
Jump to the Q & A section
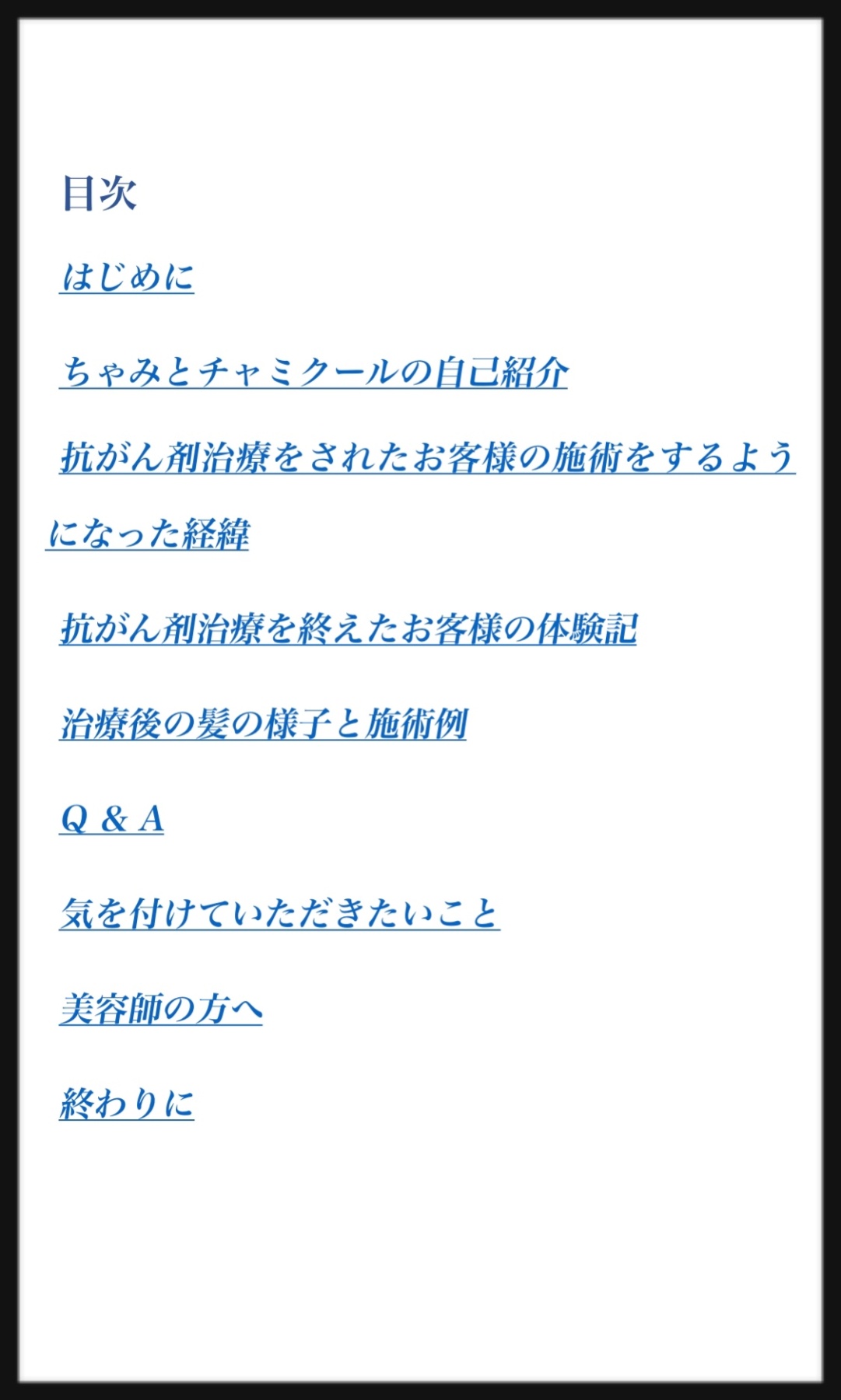click(x=112, y=819)
